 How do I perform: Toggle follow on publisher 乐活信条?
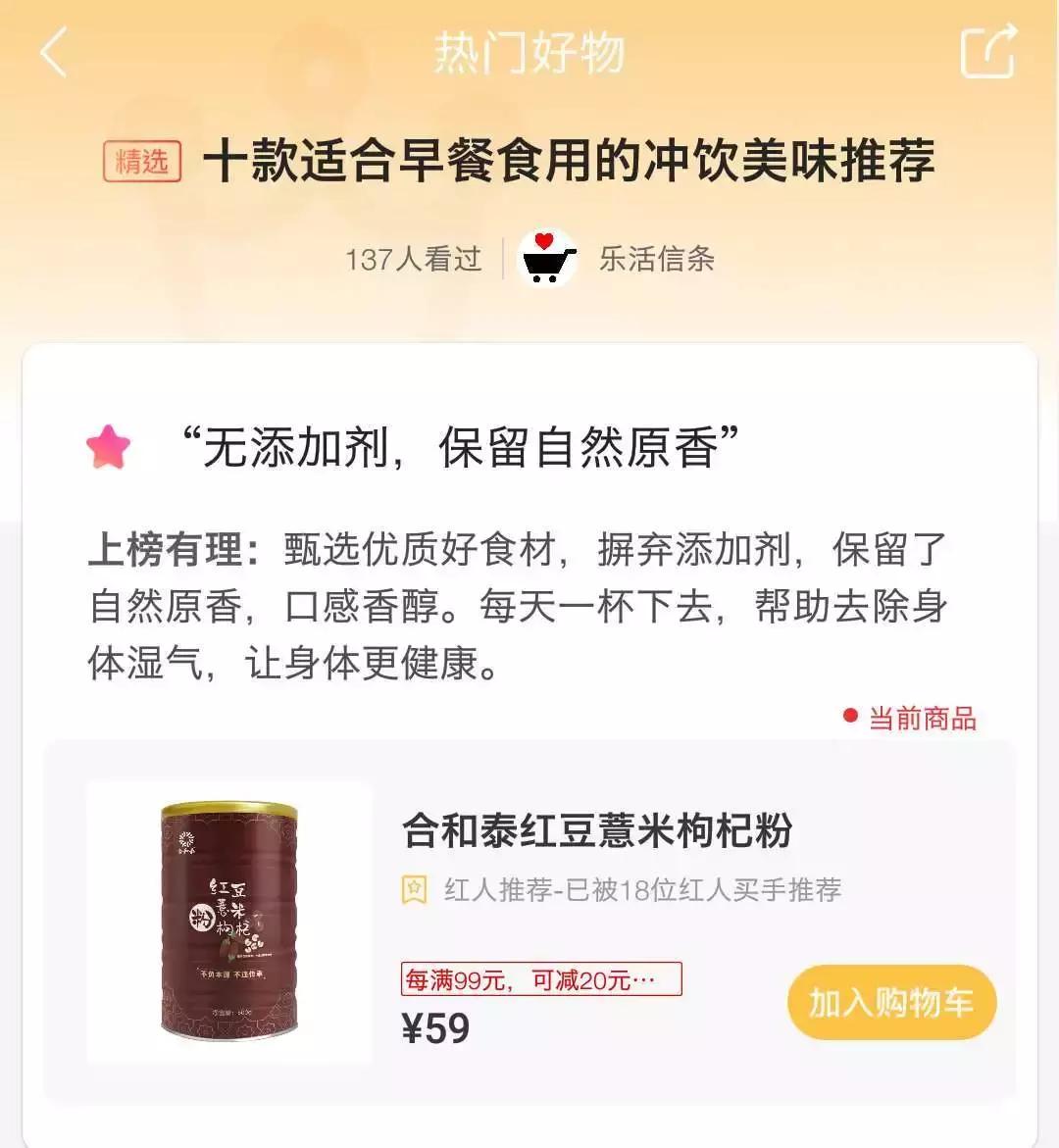coord(658,259)
